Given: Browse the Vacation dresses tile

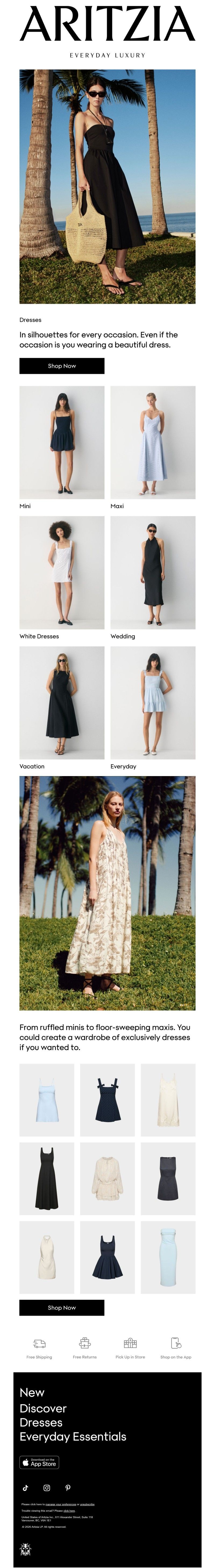Looking at the screenshot, I should pos(62,703).
